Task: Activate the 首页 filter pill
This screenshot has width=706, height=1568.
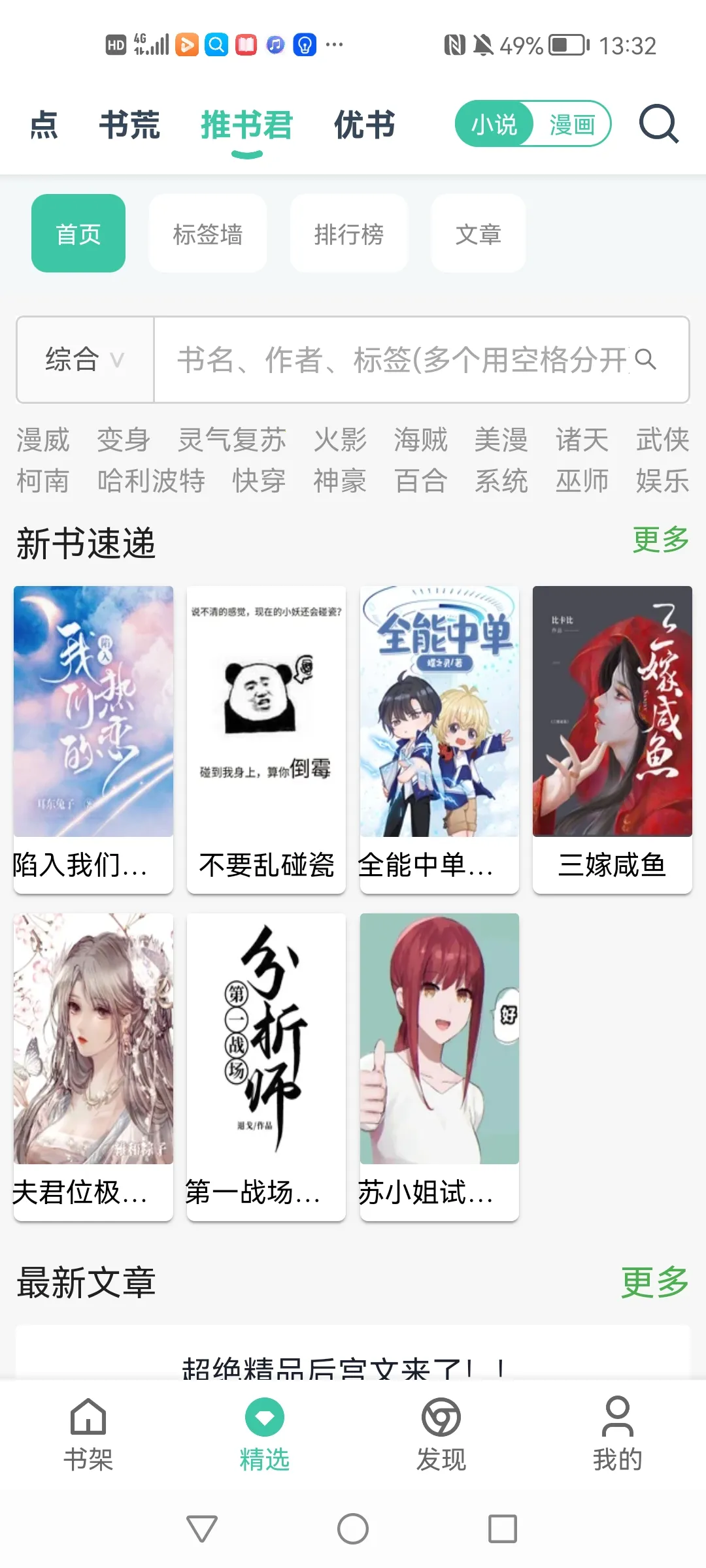Action: [x=78, y=233]
